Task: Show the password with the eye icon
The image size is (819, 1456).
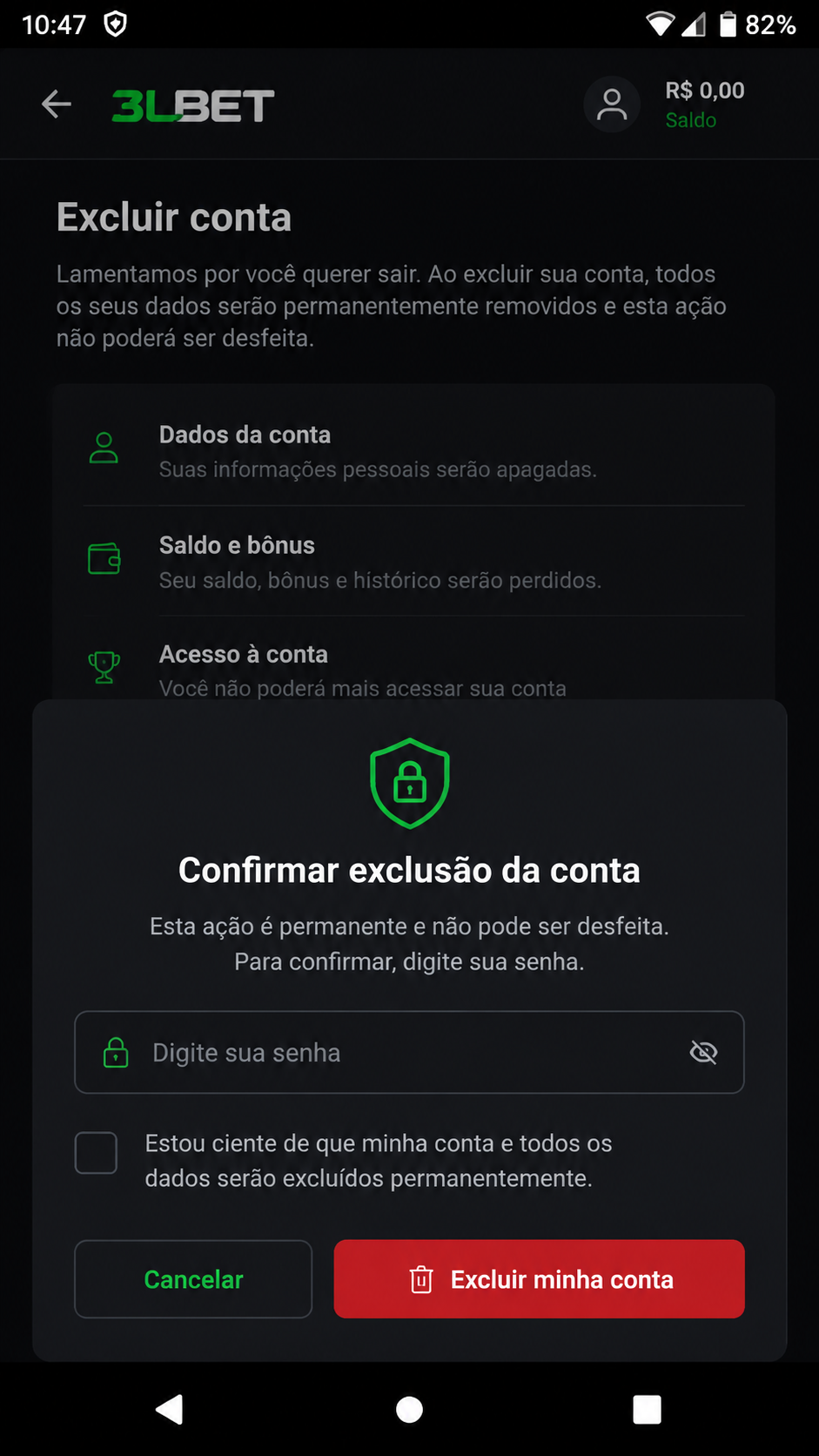Action: pos(703,1053)
